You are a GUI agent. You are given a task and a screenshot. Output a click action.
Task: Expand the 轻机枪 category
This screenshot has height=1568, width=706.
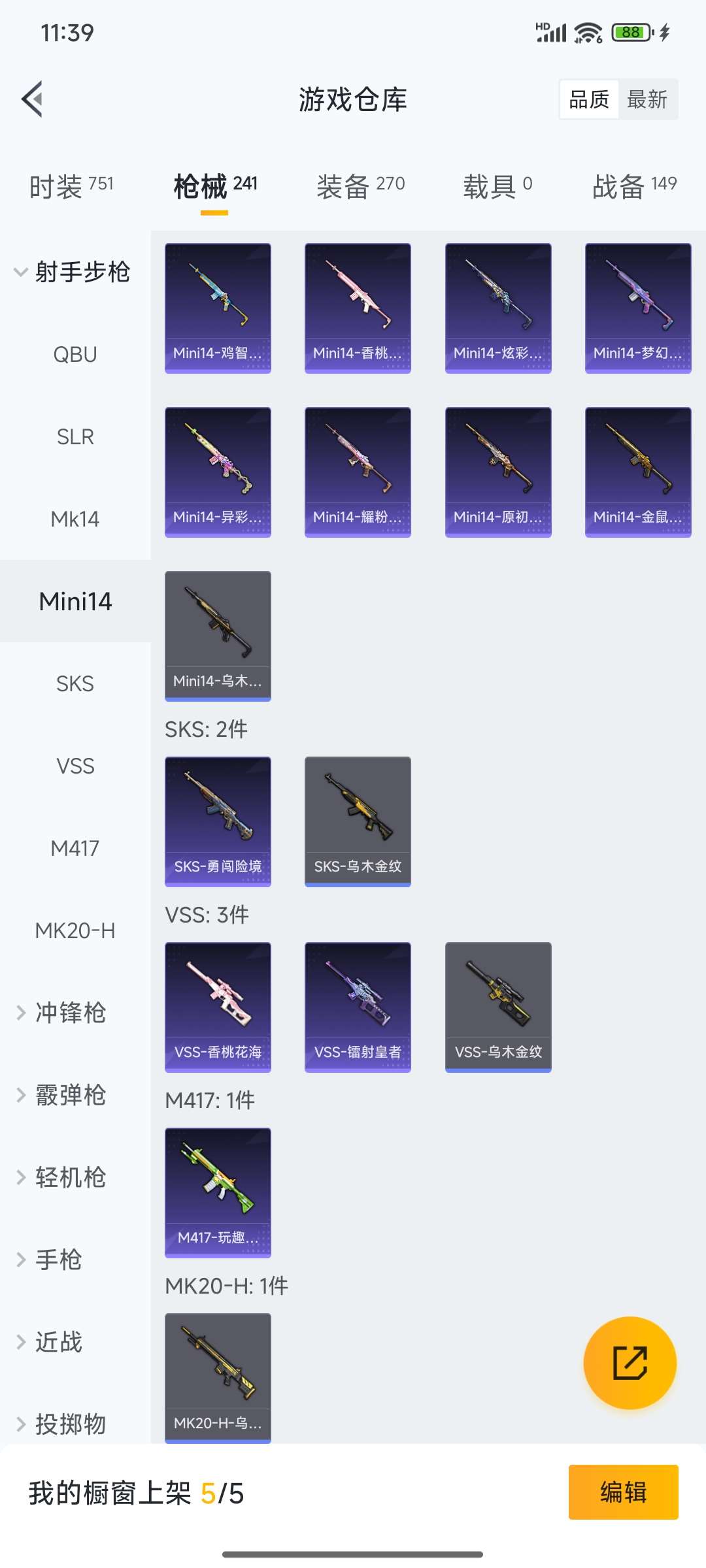[x=70, y=1177]
